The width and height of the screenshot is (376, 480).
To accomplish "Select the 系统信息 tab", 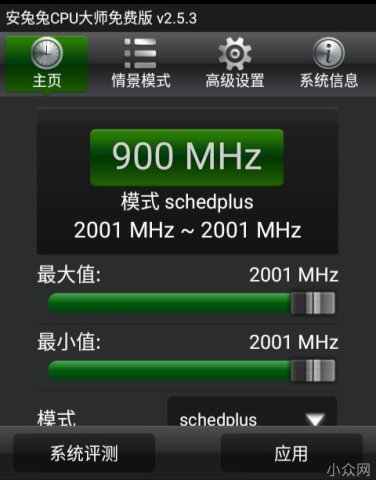I will click(x=329, y=64).
